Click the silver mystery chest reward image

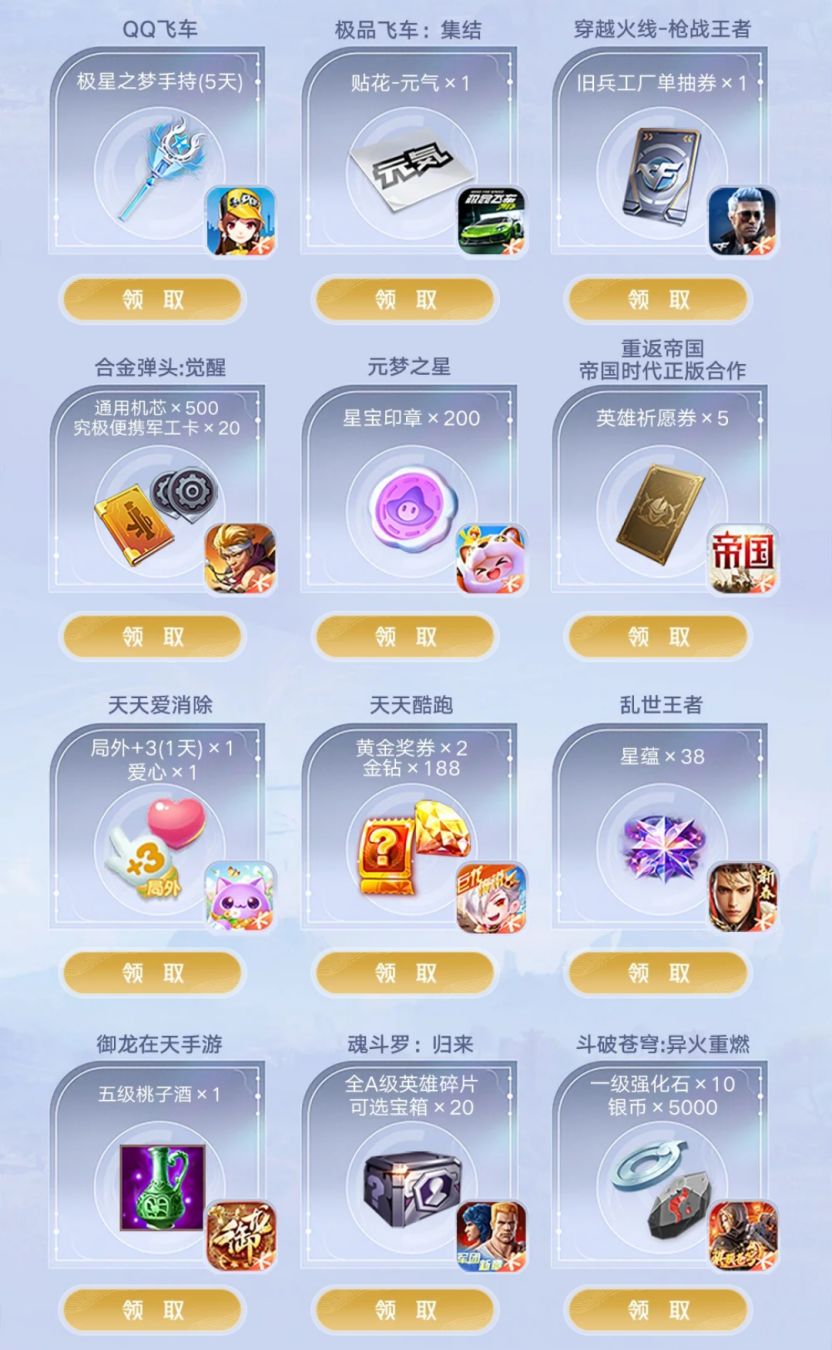click(403, 1190)
